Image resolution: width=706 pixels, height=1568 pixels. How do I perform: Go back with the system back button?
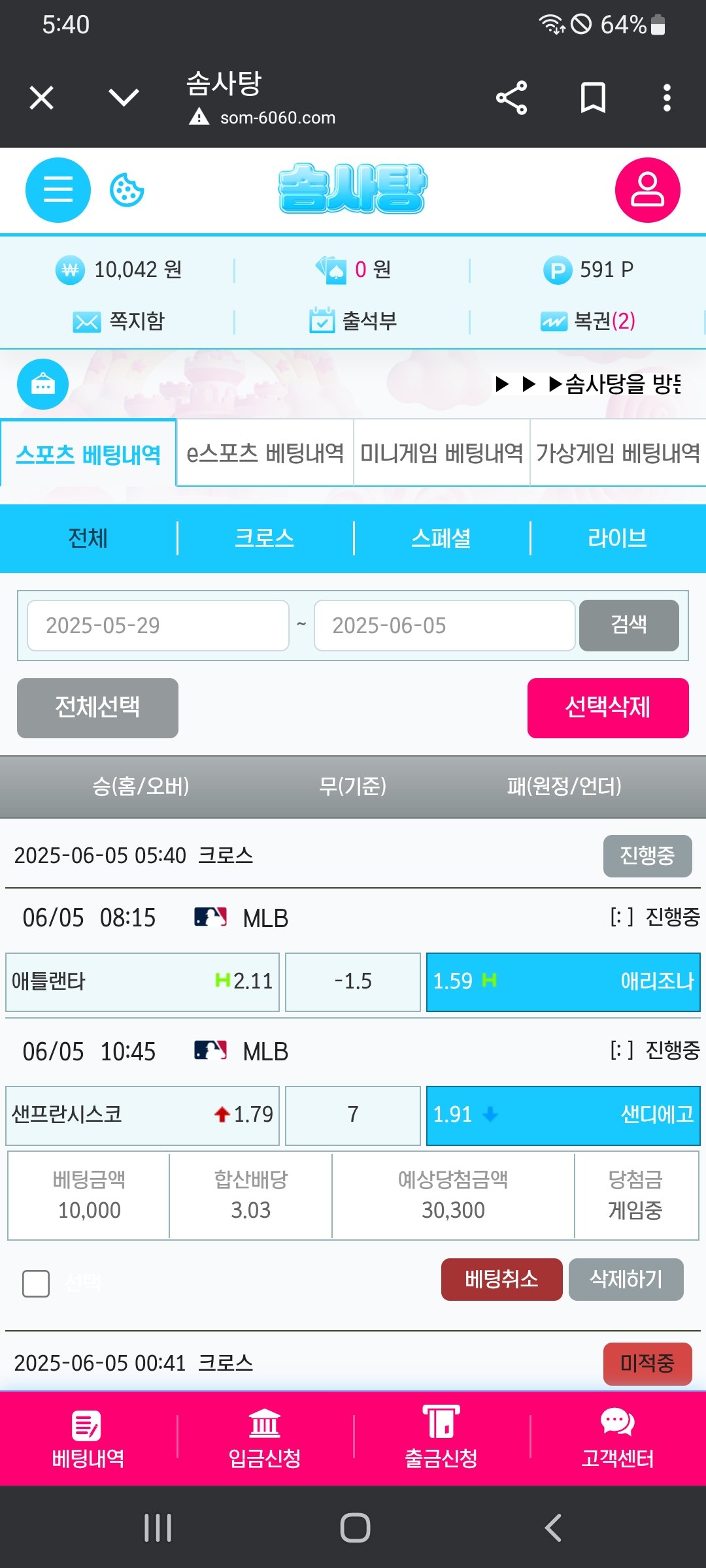point(553,1528)
